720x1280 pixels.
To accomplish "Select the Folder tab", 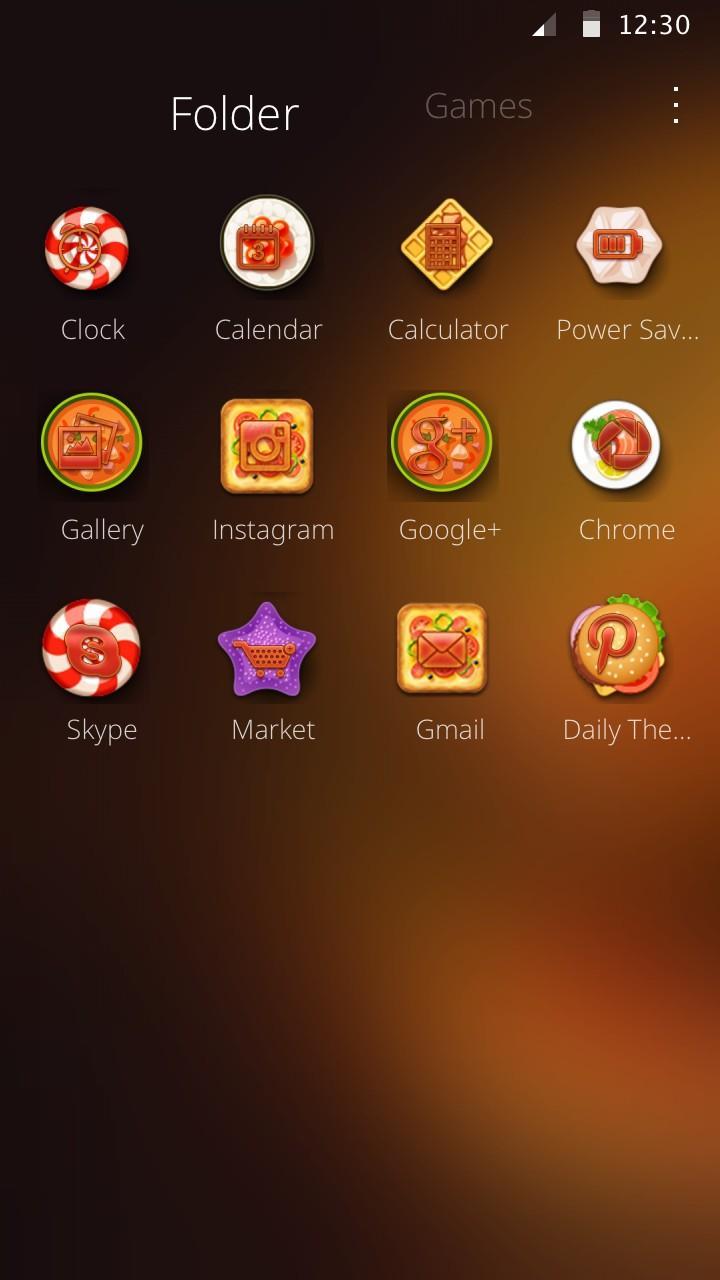I will [x=234, y=114].
